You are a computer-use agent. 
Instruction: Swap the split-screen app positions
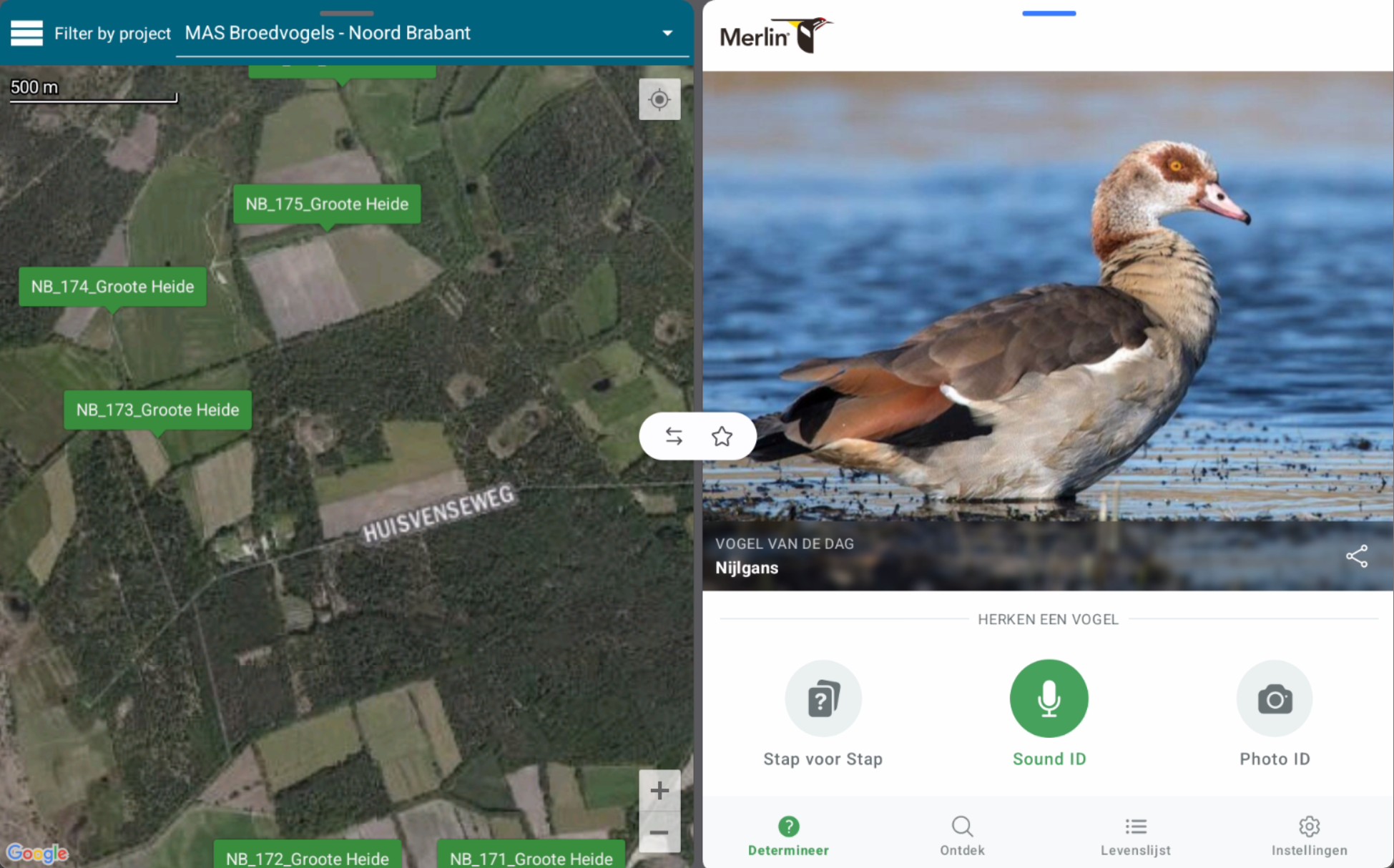click(x=673, y=436)
